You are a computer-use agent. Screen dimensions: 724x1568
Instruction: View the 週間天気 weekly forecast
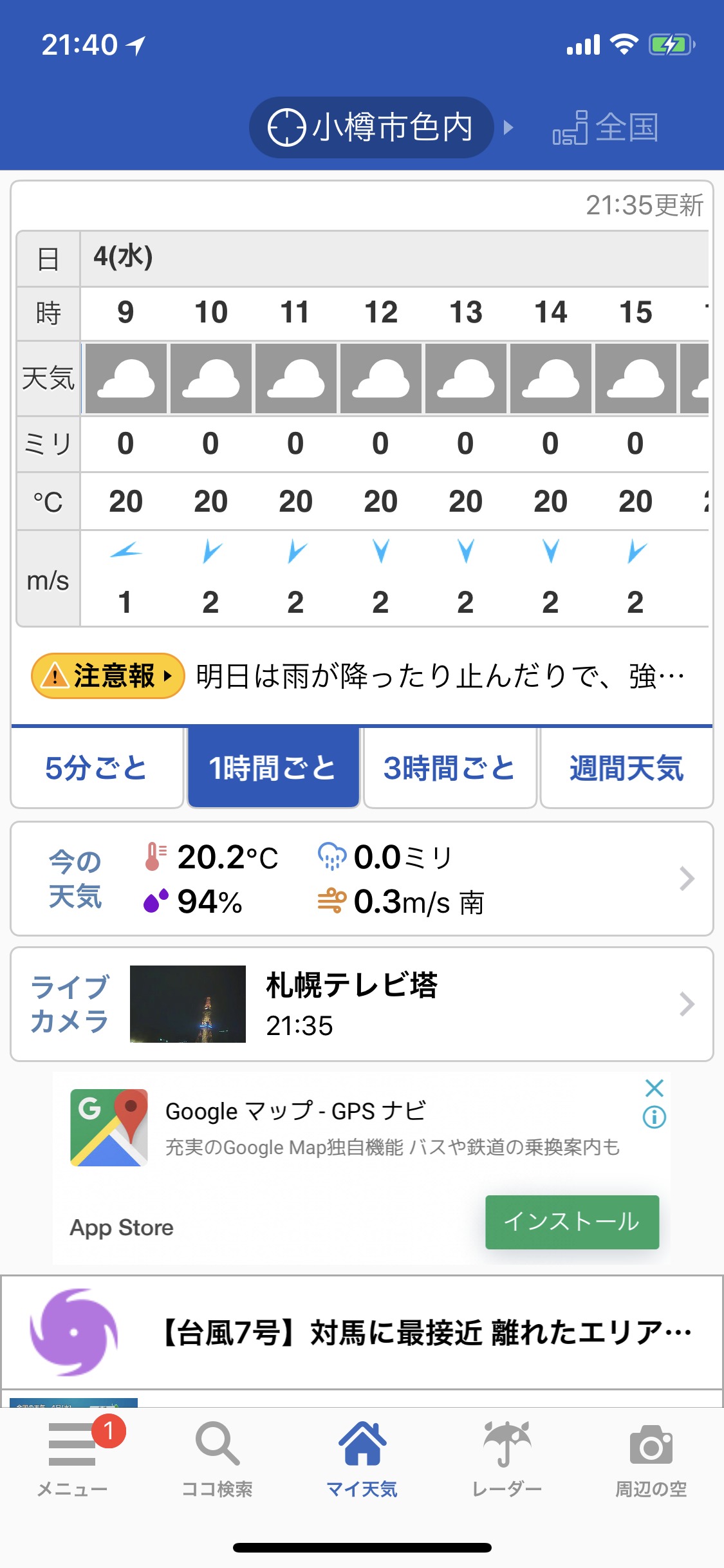pos(626,768)
